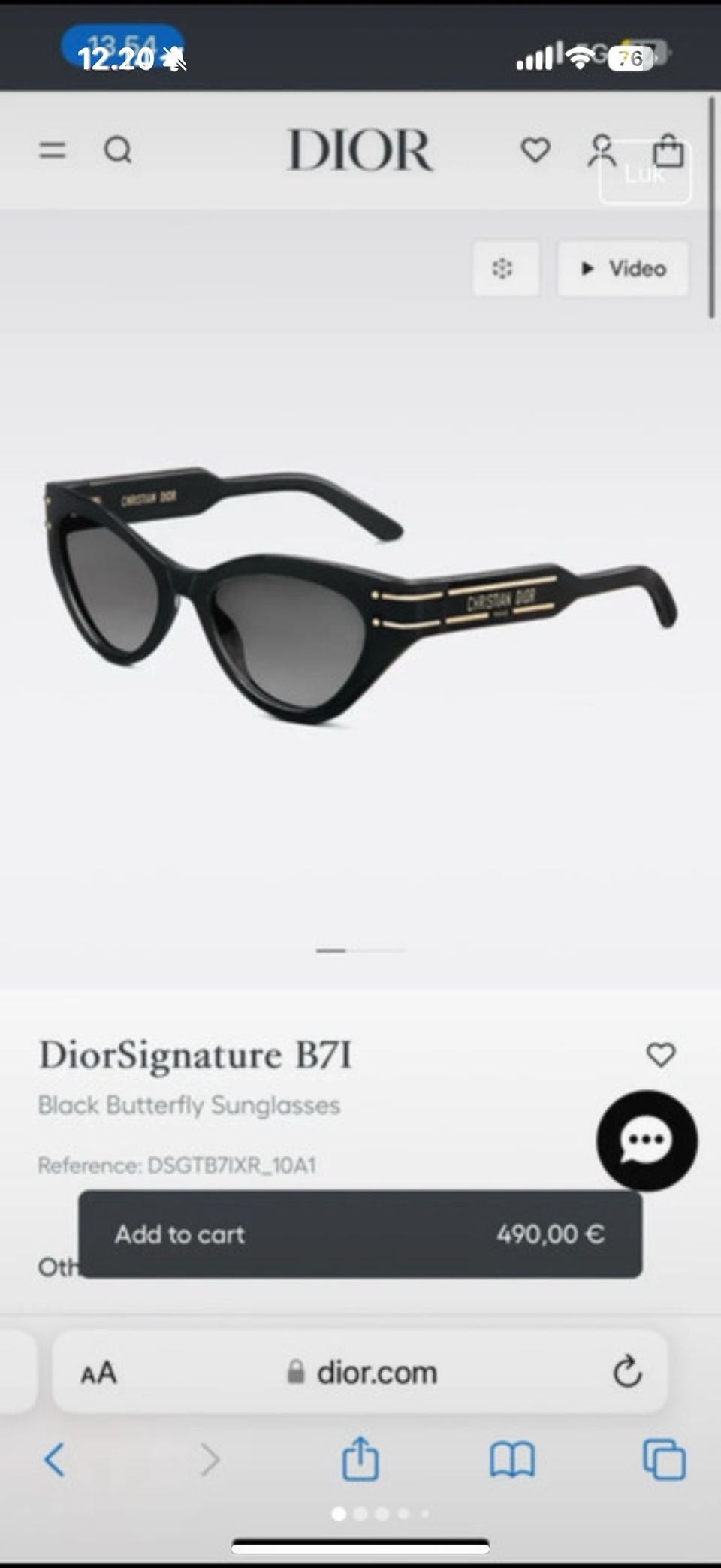Open the live chat bubble

(x=647, y=1141)
